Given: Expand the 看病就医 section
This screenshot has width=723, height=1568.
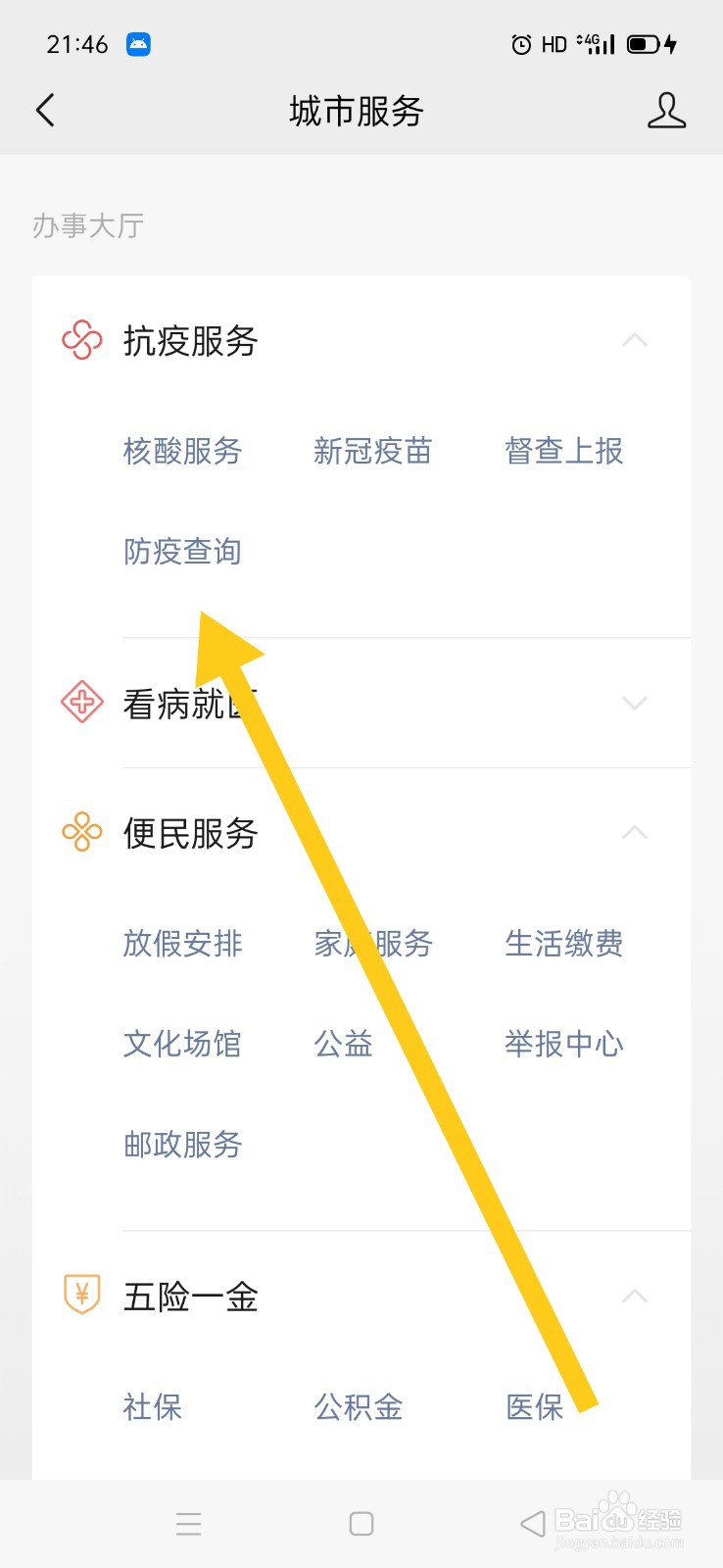Looking at the screenshot, I should [636, 703].
